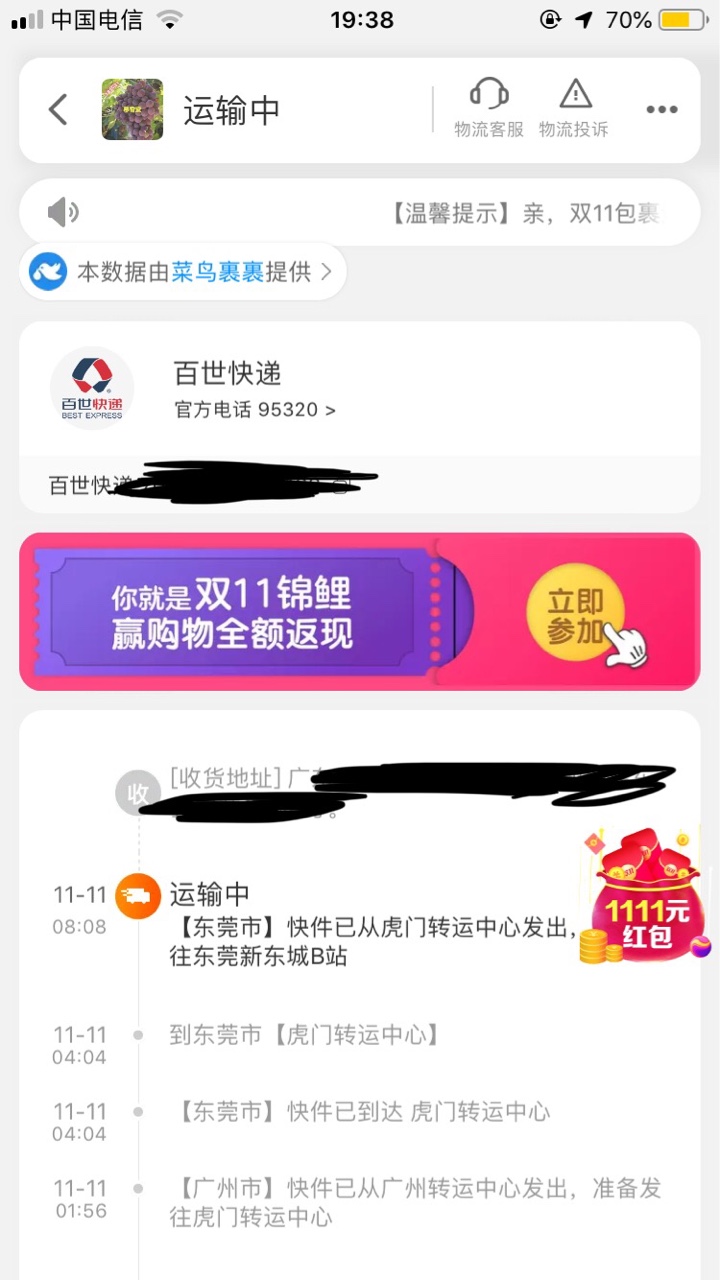Screen dimensions: 720x1280
Task: Tap 立即参加 on the 双11锦鲤 banner
Action: coord(576,612)
